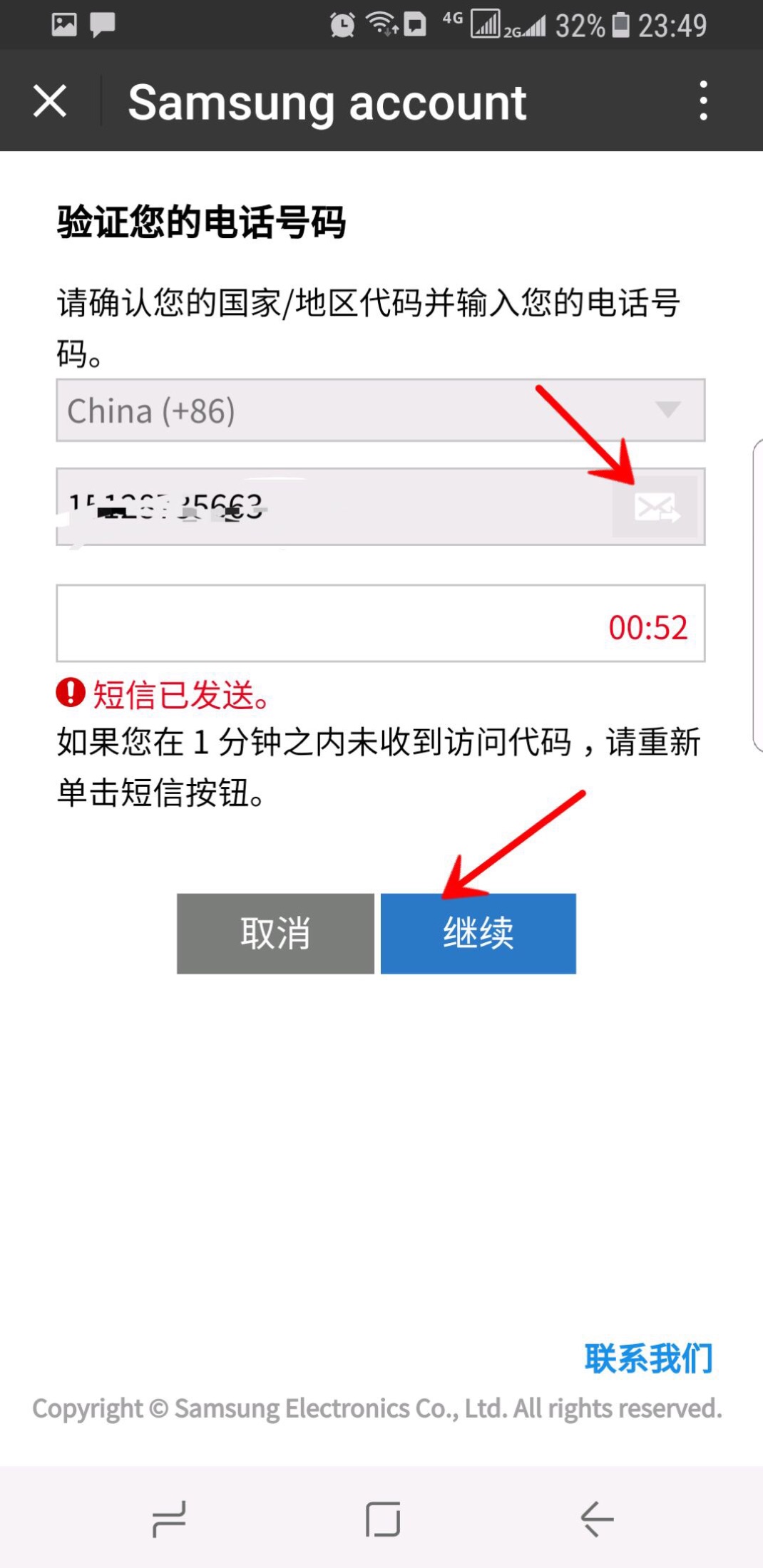Focus the verification code field
Image resolution: width=763 pixels, height=1568 pixels.
coord(381,624)
